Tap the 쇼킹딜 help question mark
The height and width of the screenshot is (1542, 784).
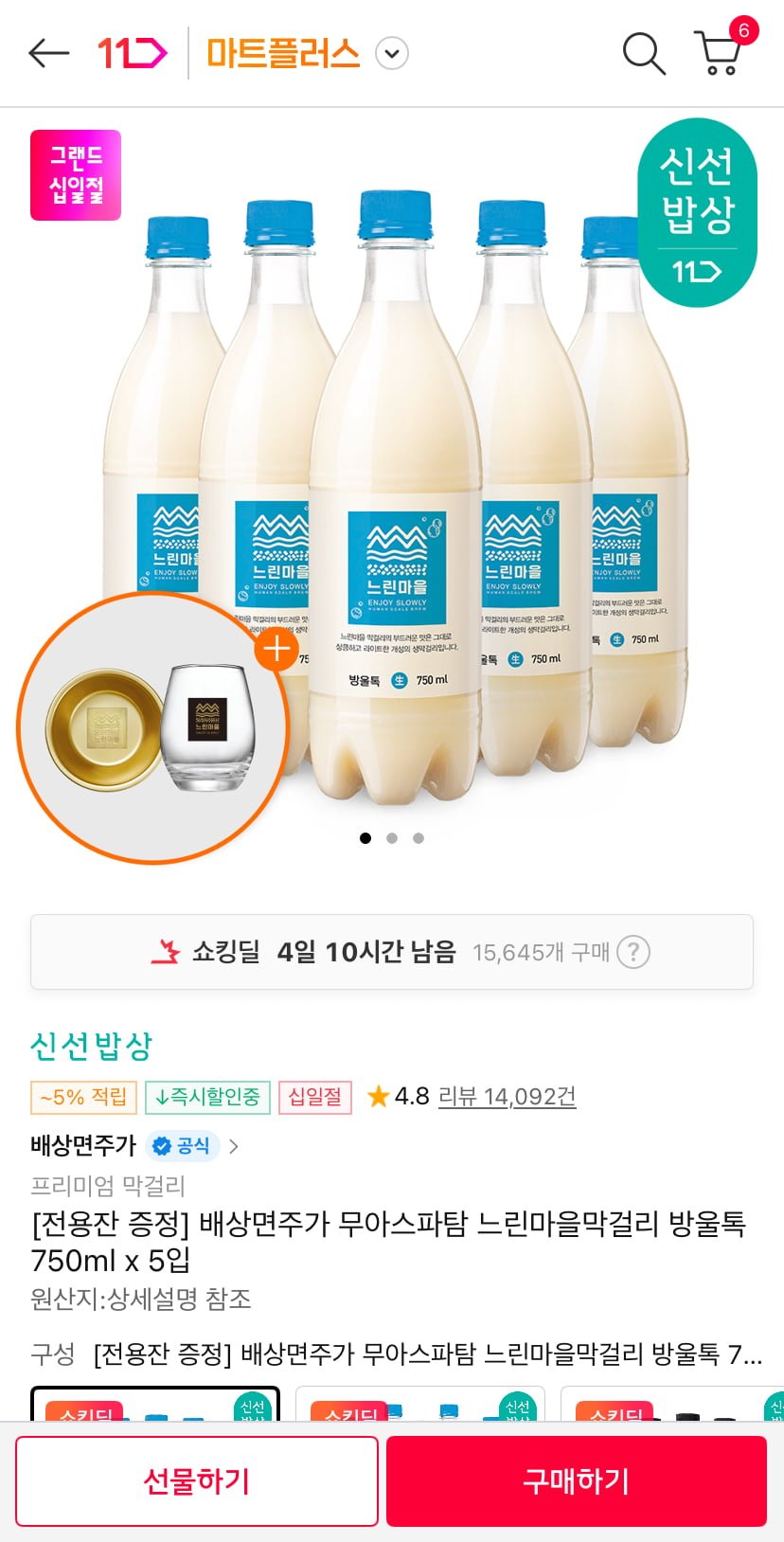633,952
